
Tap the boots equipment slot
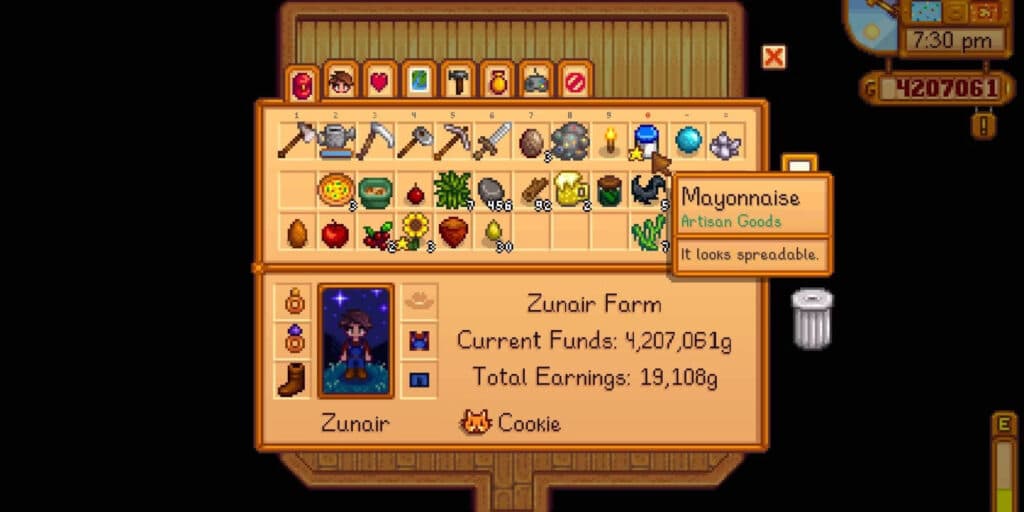293,379
